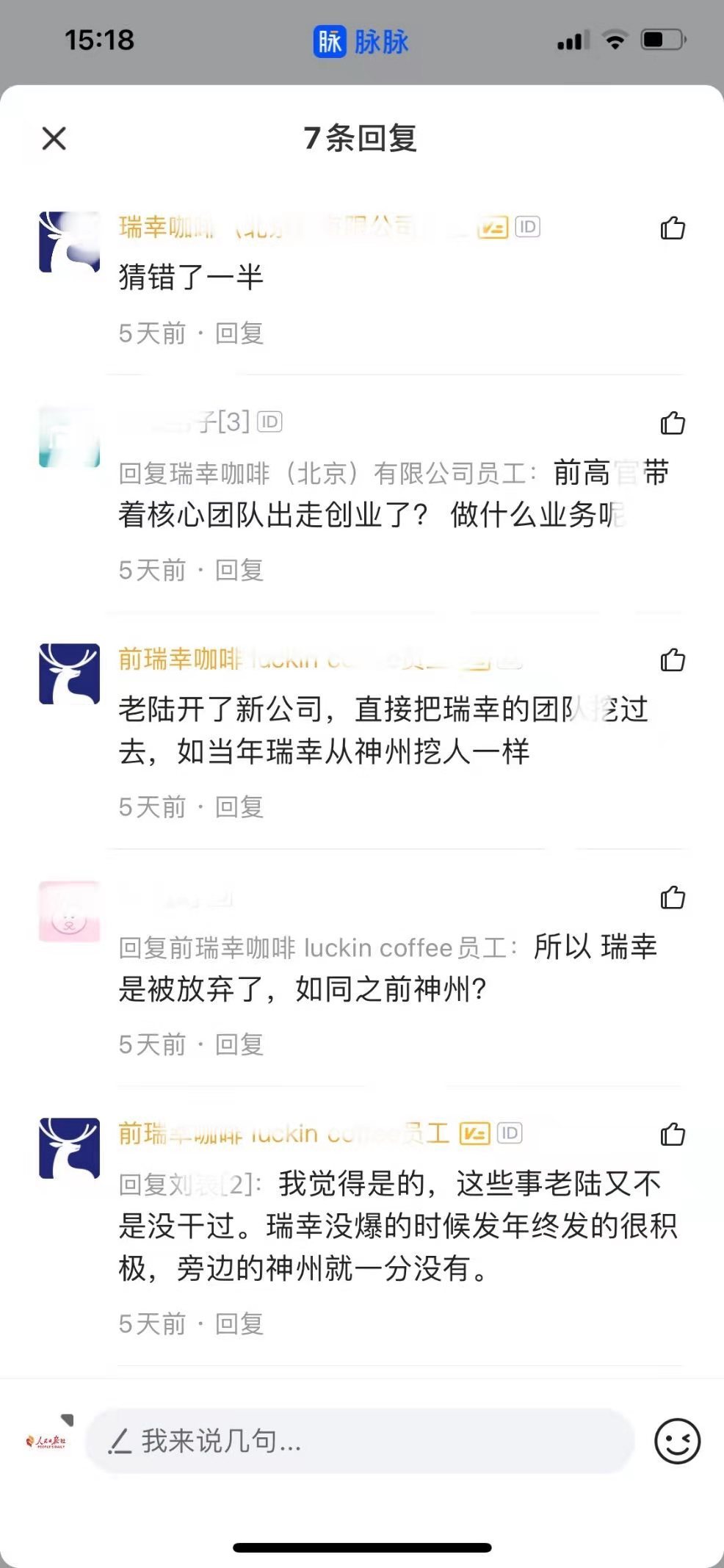Like the comment 所以瑞幸是被放弃了

[x=673, y=897]
